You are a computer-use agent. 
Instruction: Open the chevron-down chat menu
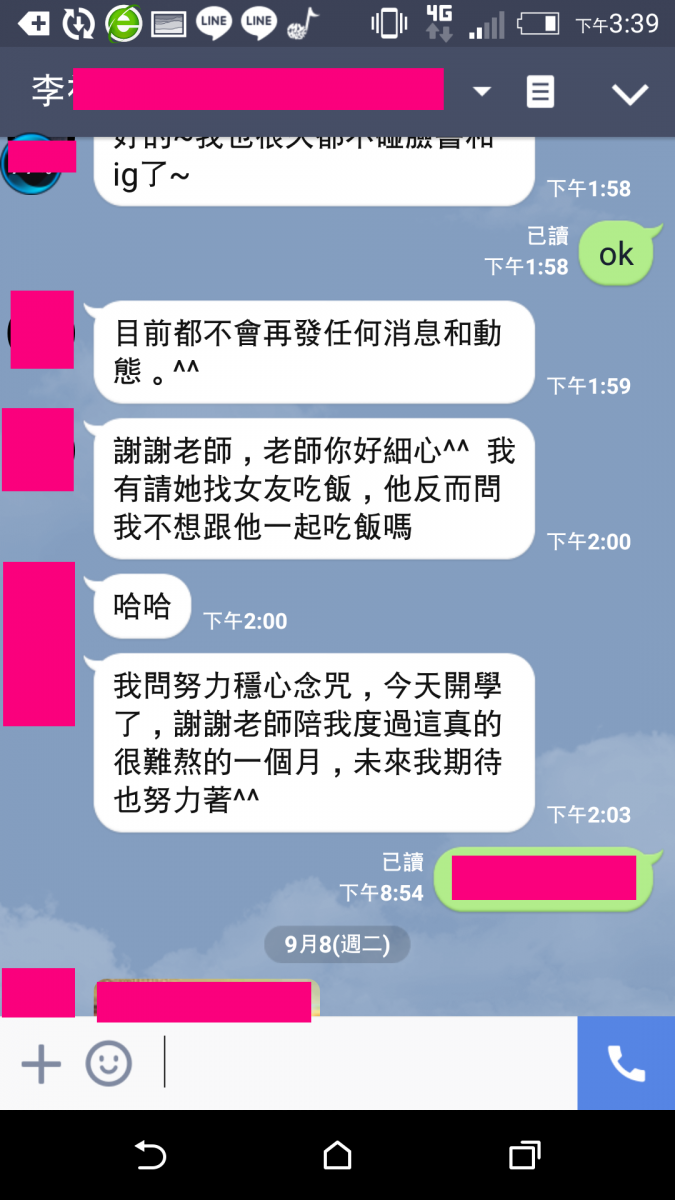[630, 93]
